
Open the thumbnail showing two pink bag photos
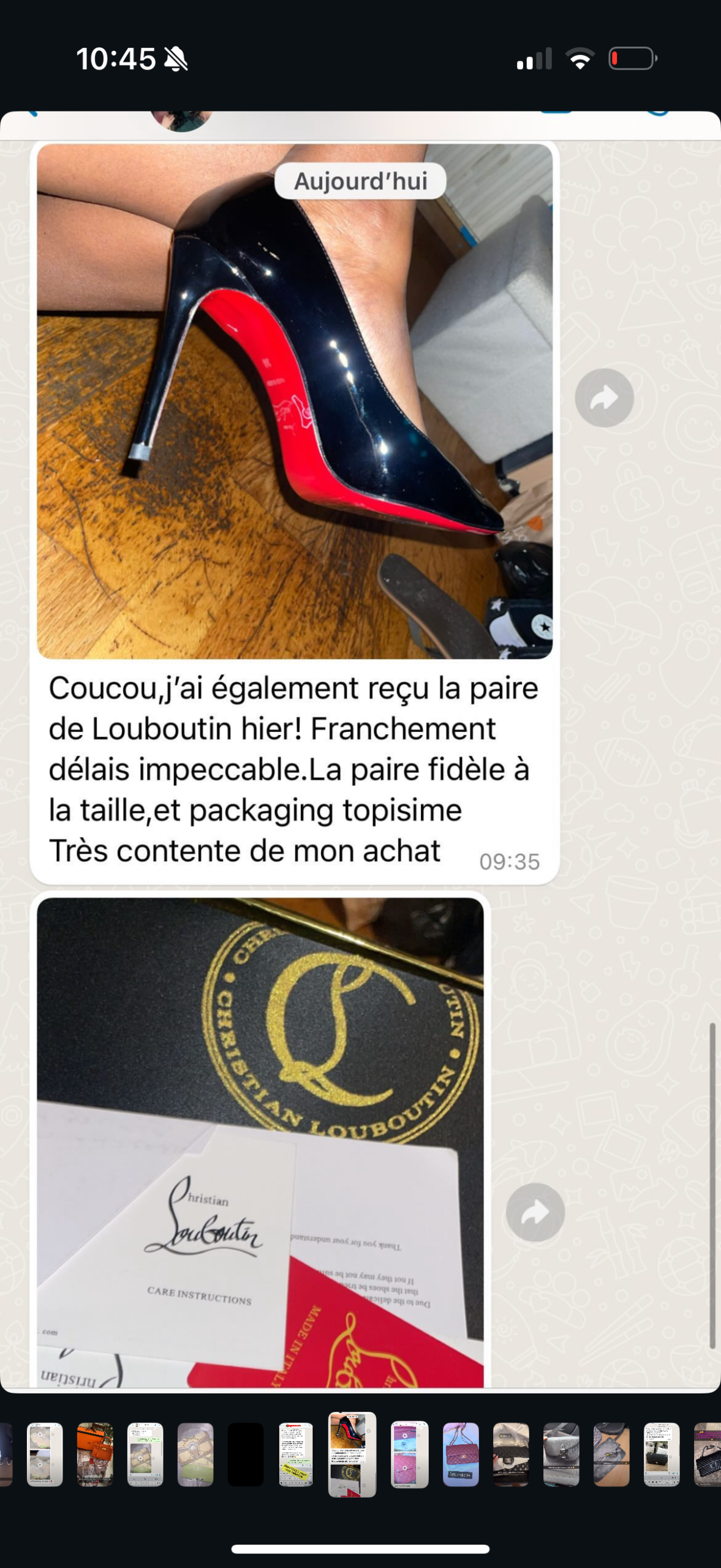409,1454
